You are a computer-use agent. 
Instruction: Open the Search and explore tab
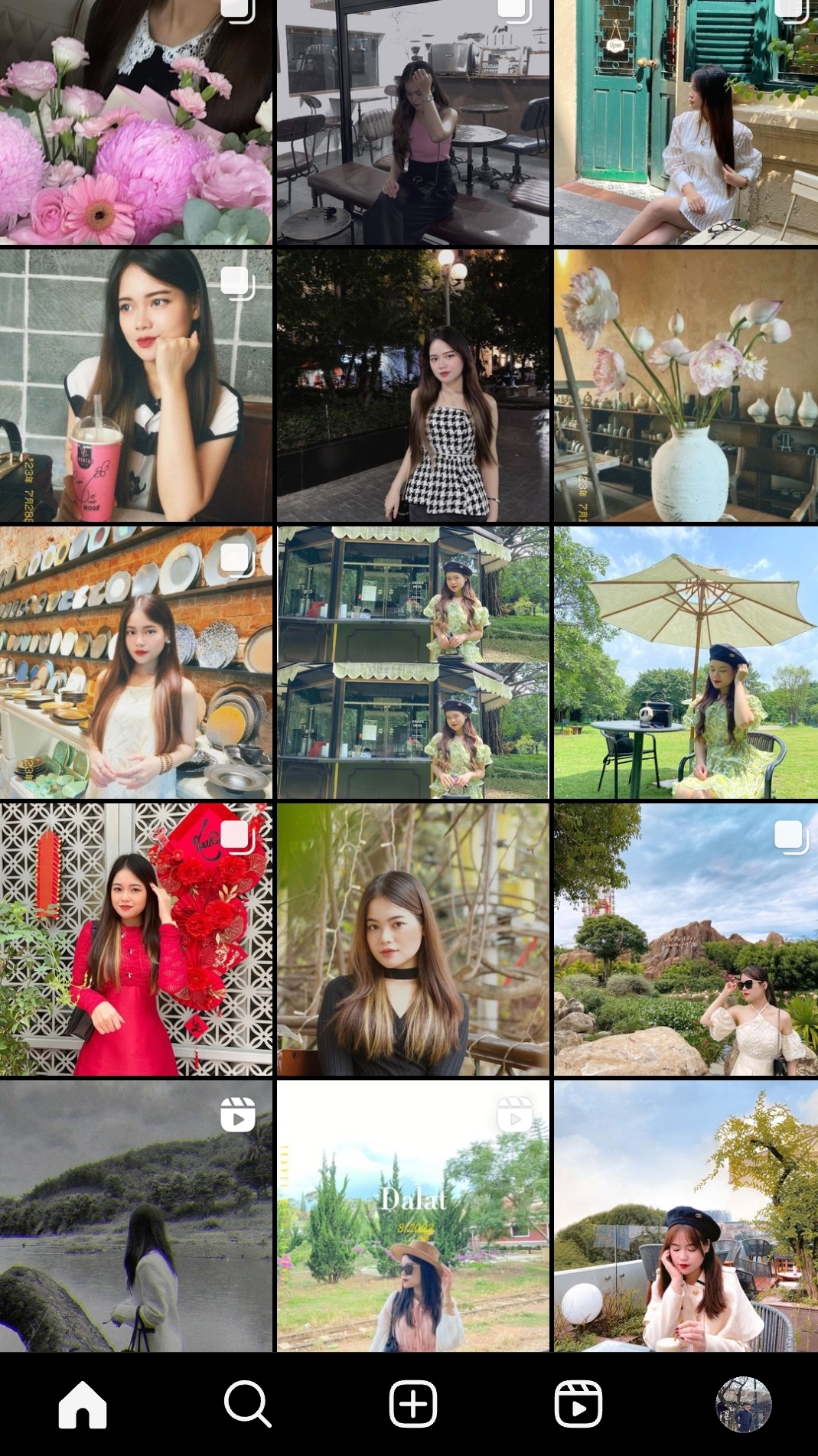(247, 1404)
